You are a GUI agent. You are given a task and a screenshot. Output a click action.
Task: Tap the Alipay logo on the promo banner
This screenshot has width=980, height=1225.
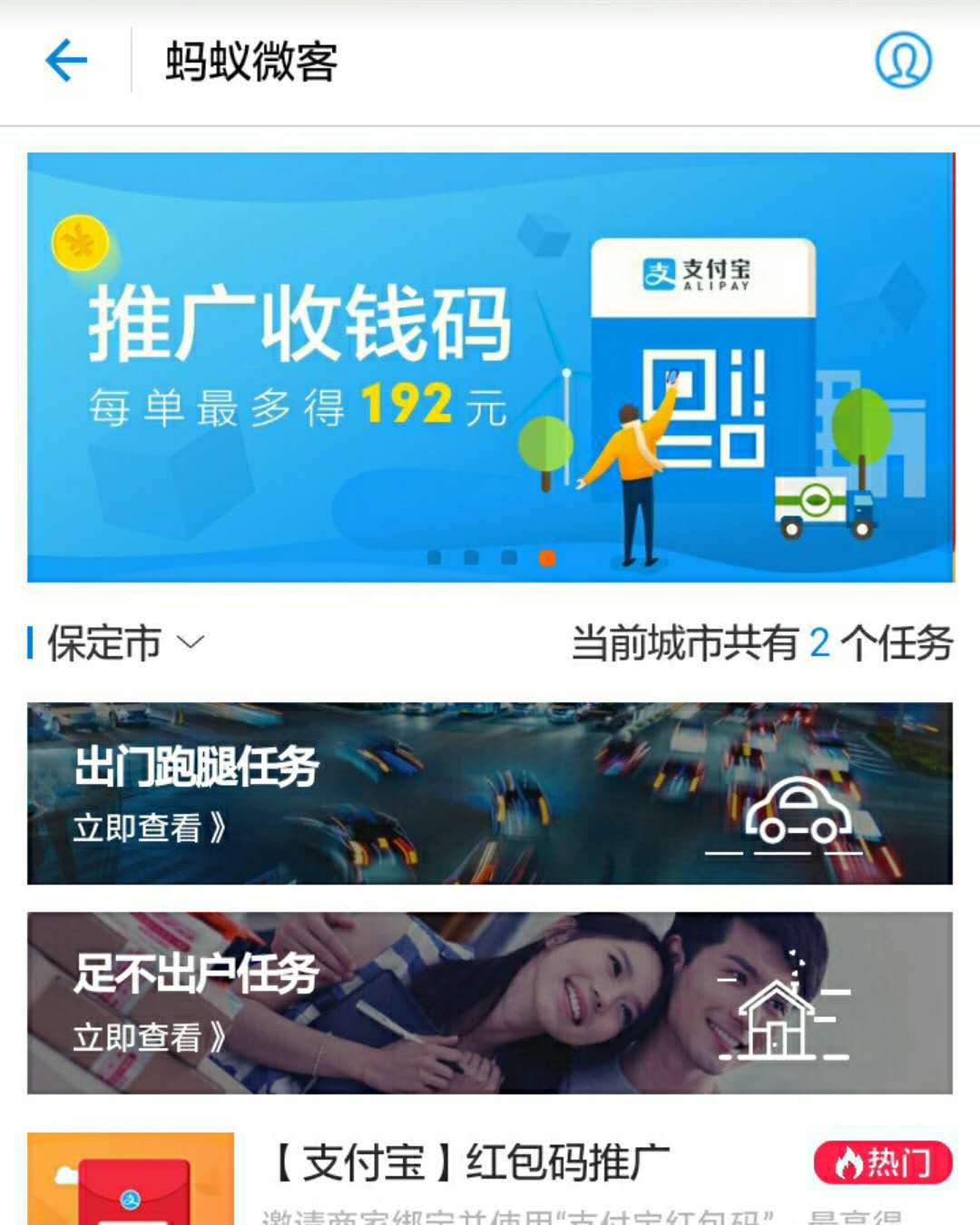click(x=699, y=272)
